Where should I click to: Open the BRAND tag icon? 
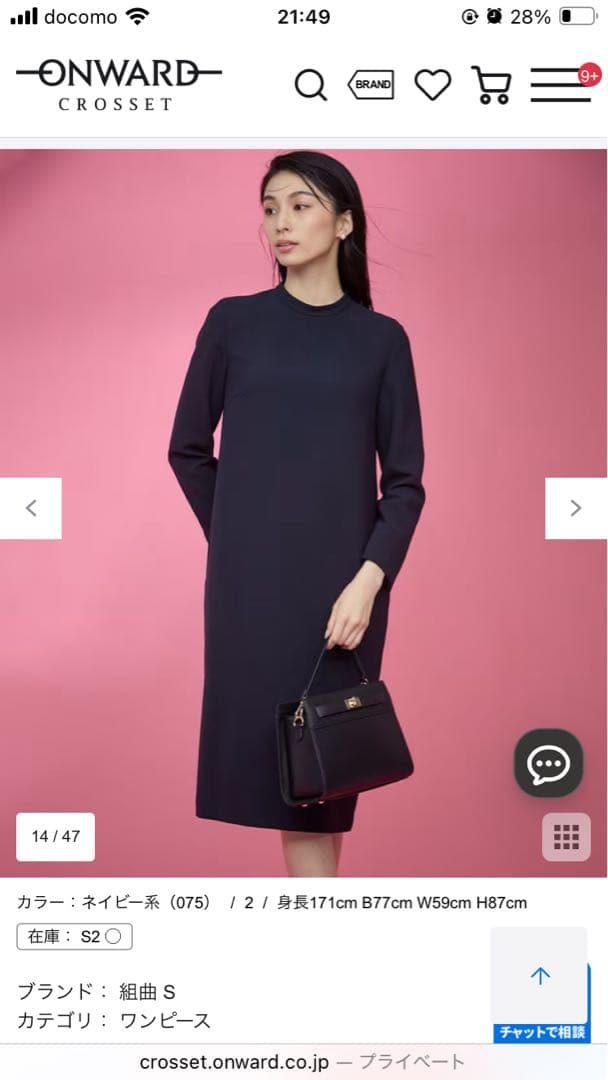pos(370,85)
